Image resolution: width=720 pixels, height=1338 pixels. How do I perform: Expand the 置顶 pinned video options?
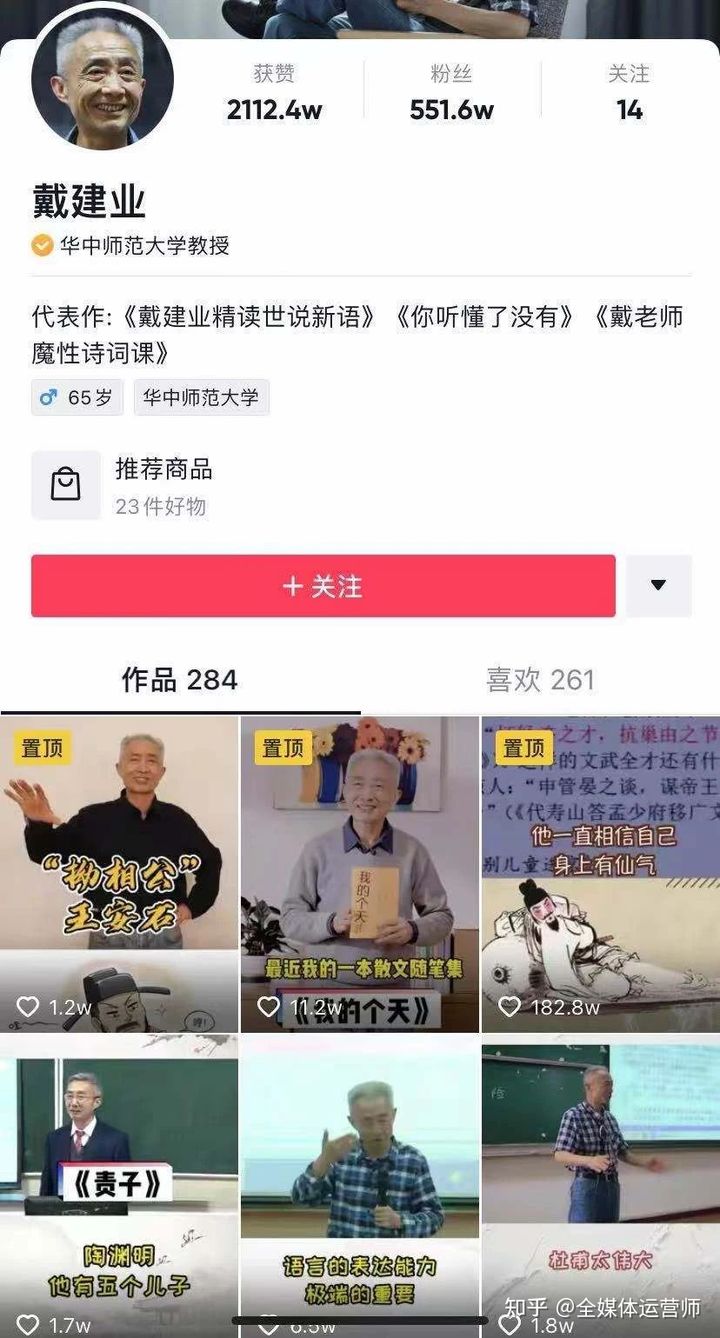click(42, 747)
